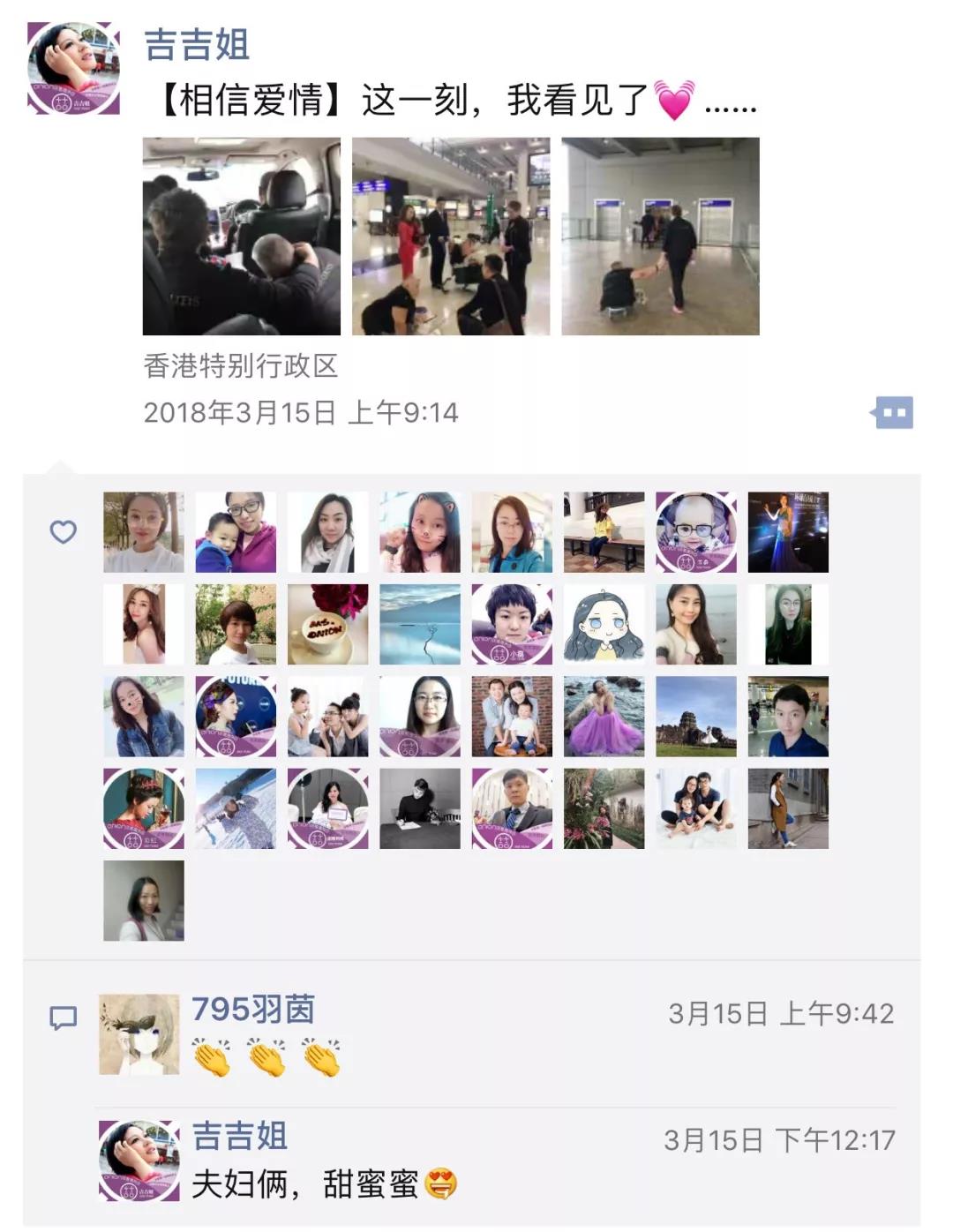Reply to 吉吉姐's comment 夫妇俩，甜蜜蜜
Screen dimensions: 953x1232
305,1183
